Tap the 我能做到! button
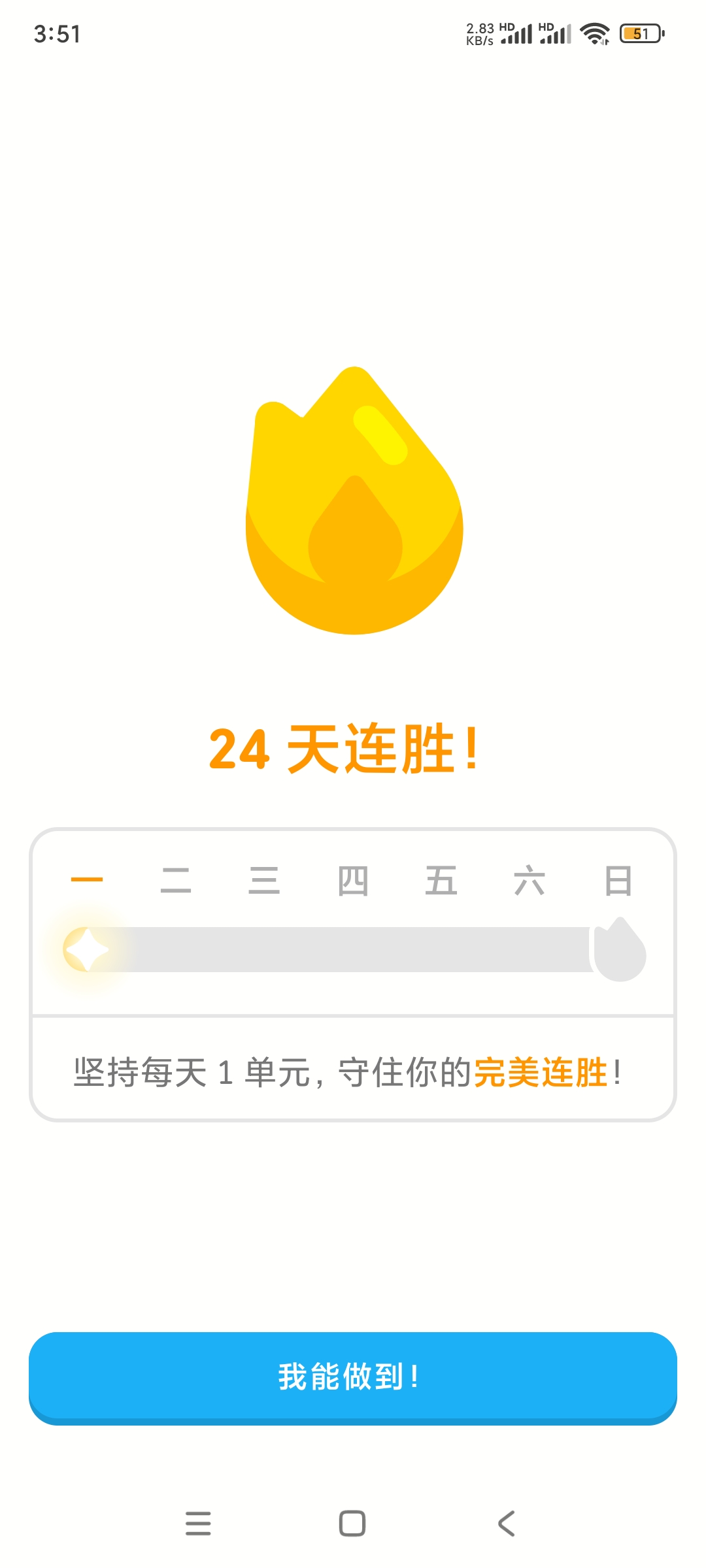706x1568 pixels. (x=352, y=1377)
